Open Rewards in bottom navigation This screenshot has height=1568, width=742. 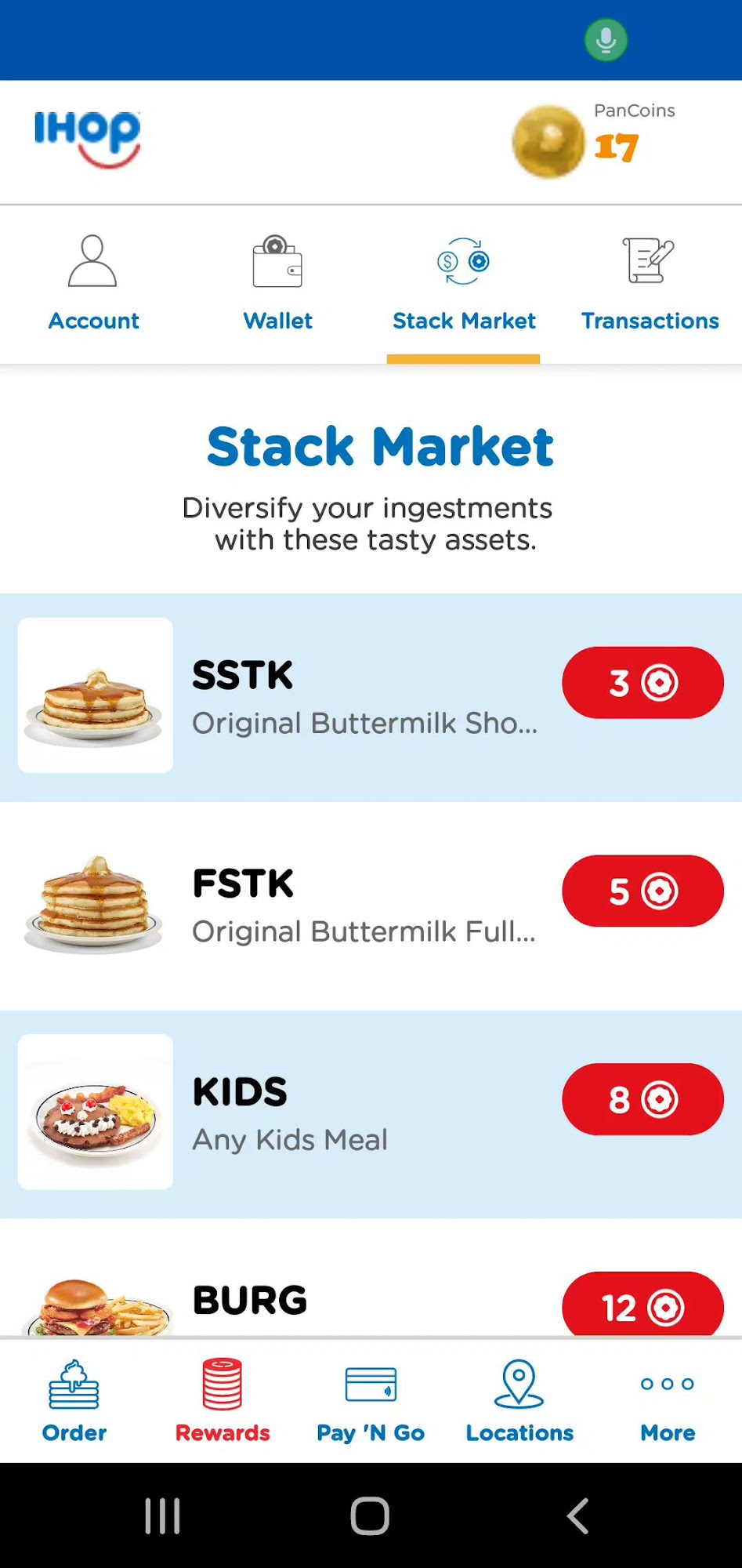pos(223,1401)
